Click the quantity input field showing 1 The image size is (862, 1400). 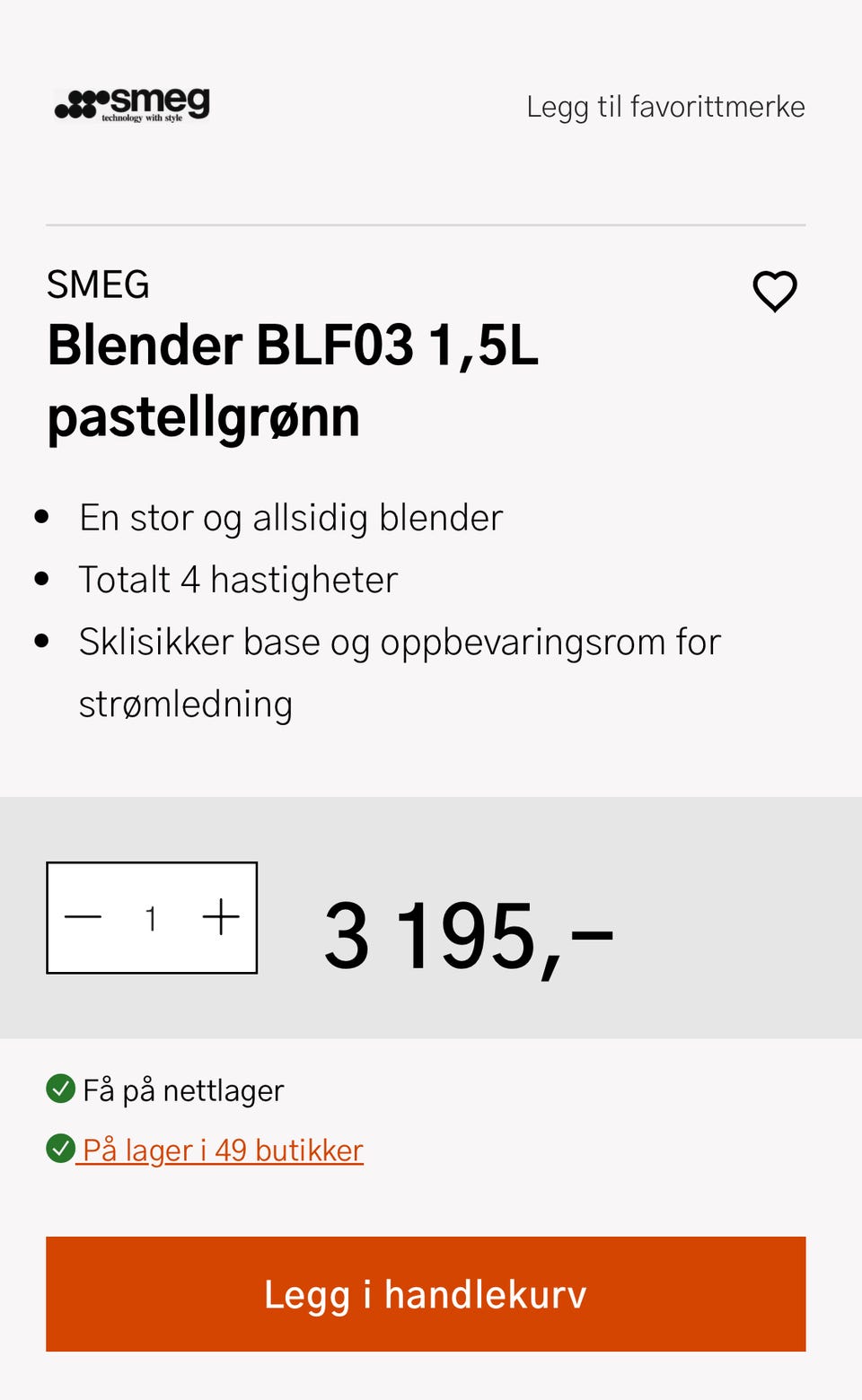point(152,916)
